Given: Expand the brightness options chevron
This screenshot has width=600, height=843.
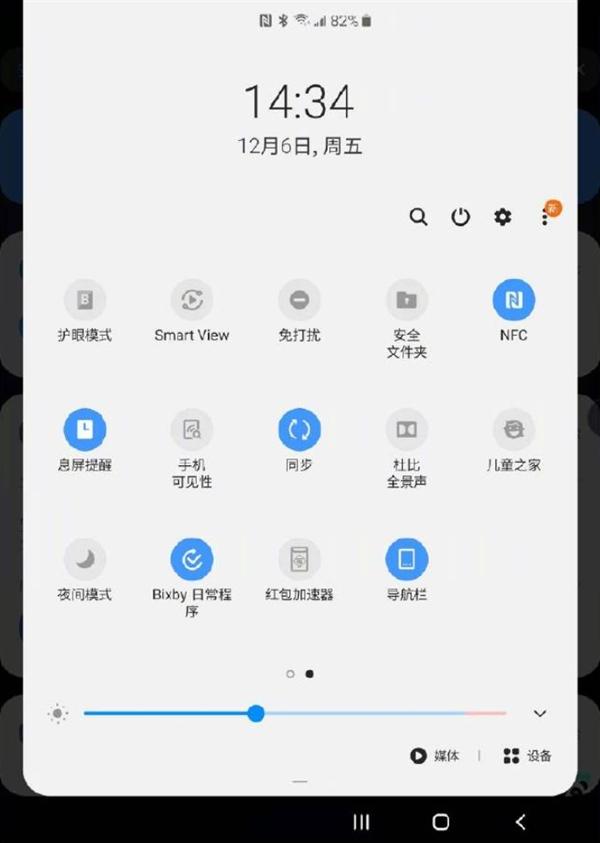Looking at the screenshot, I should tap(540, 713).
